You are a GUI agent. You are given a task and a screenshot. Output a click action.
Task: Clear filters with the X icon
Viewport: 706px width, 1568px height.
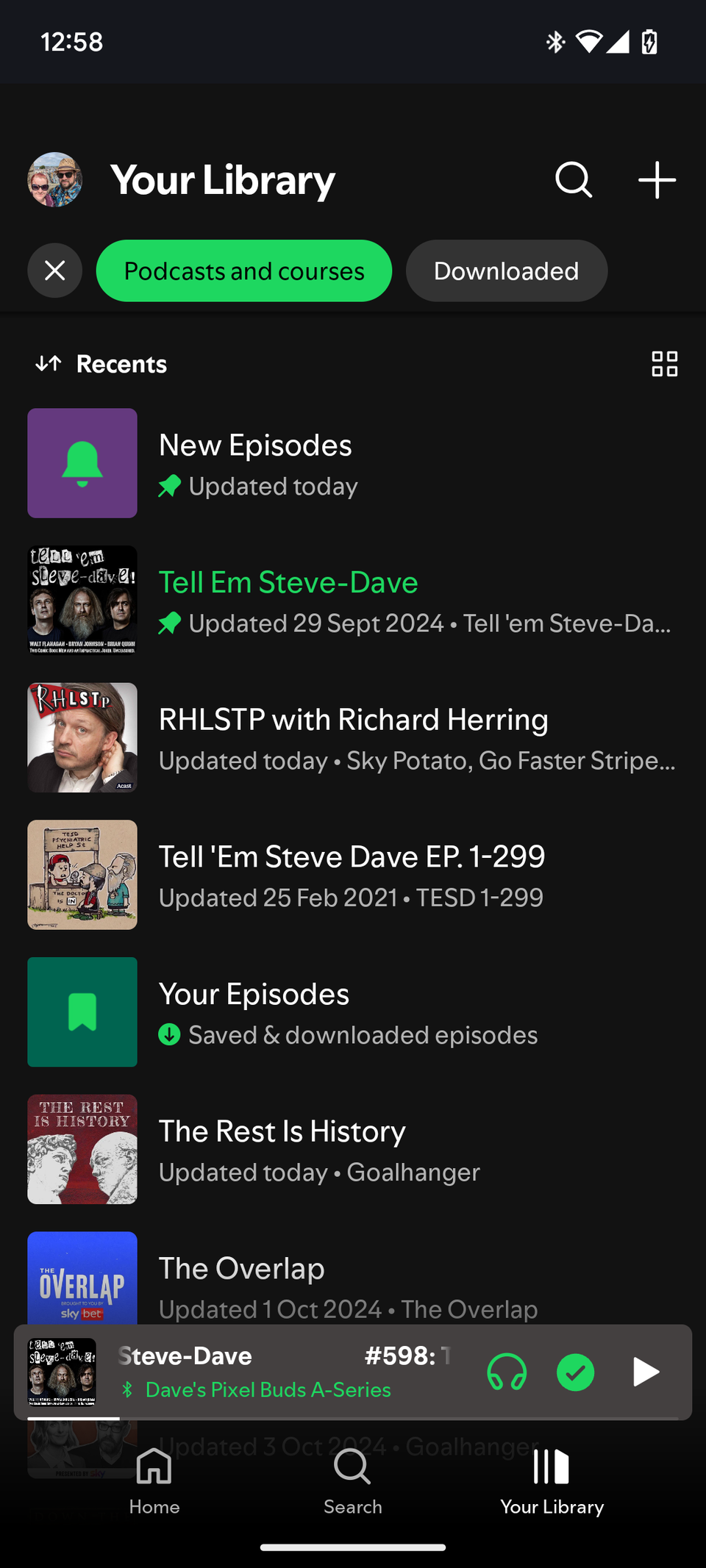coord(54,271)
